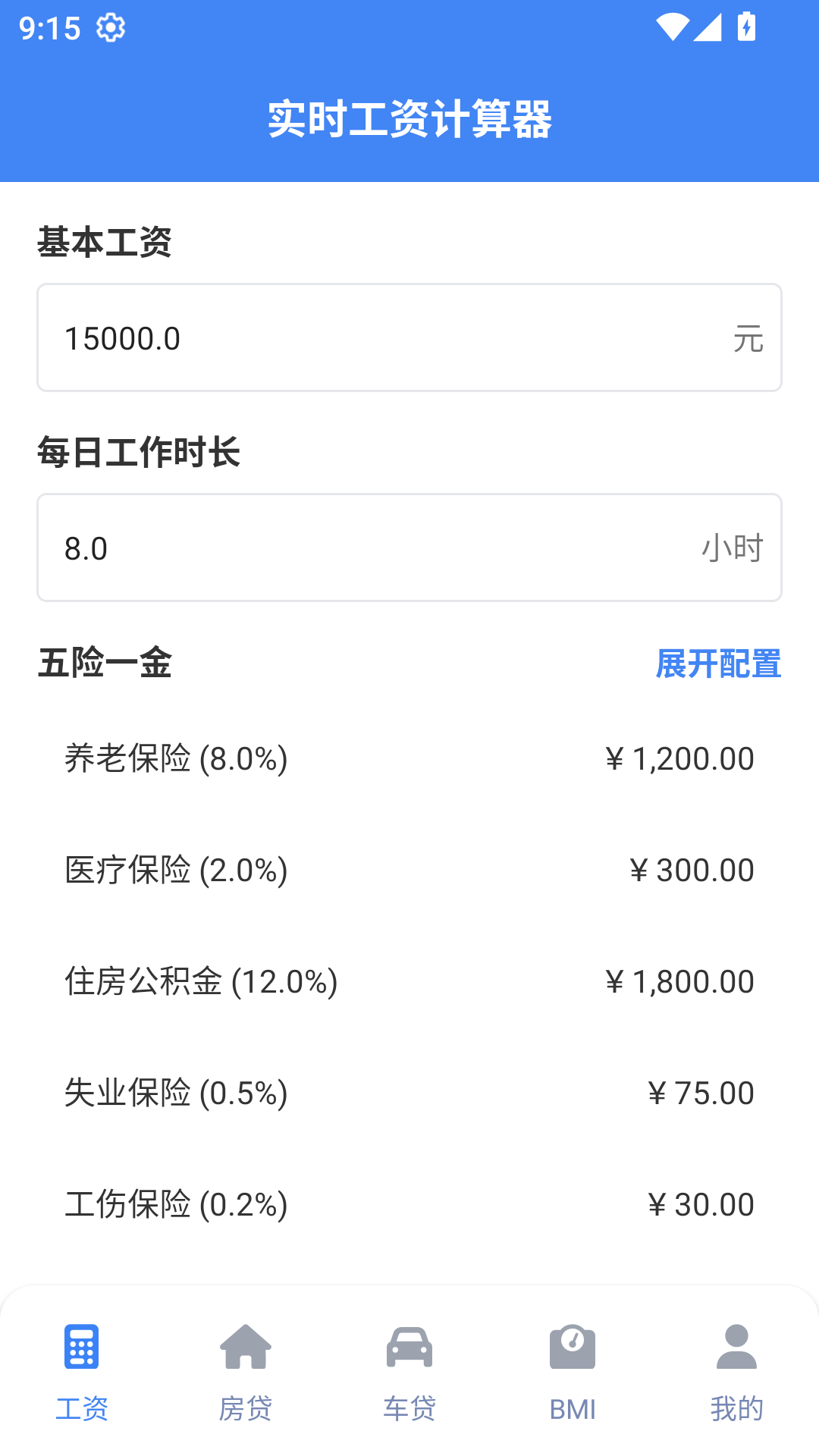Tap the 住房公积金 housing fund row
The height and width of the screenshot is (1456, 819).
(x=409, y=981)
